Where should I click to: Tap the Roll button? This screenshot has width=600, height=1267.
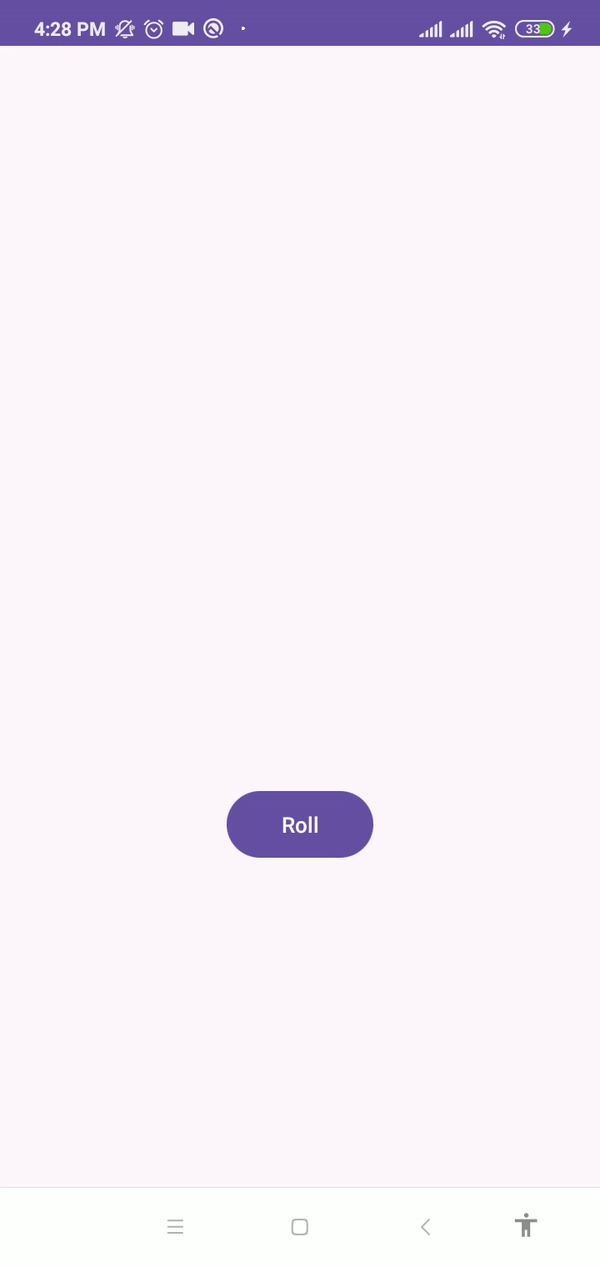pyautogui.click(x=300, y=824)
